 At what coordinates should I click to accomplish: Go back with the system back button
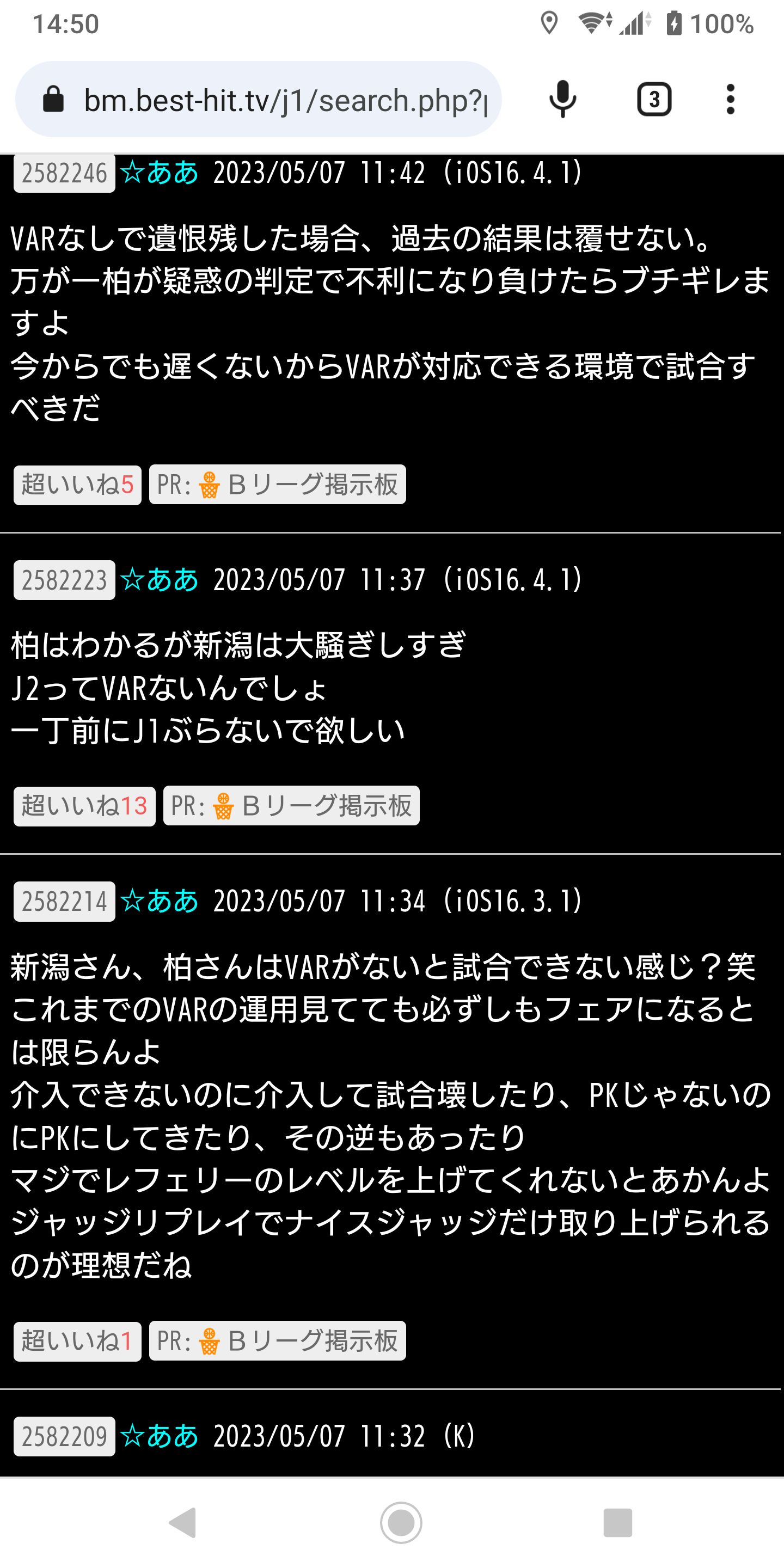[x=182, y=1522]
